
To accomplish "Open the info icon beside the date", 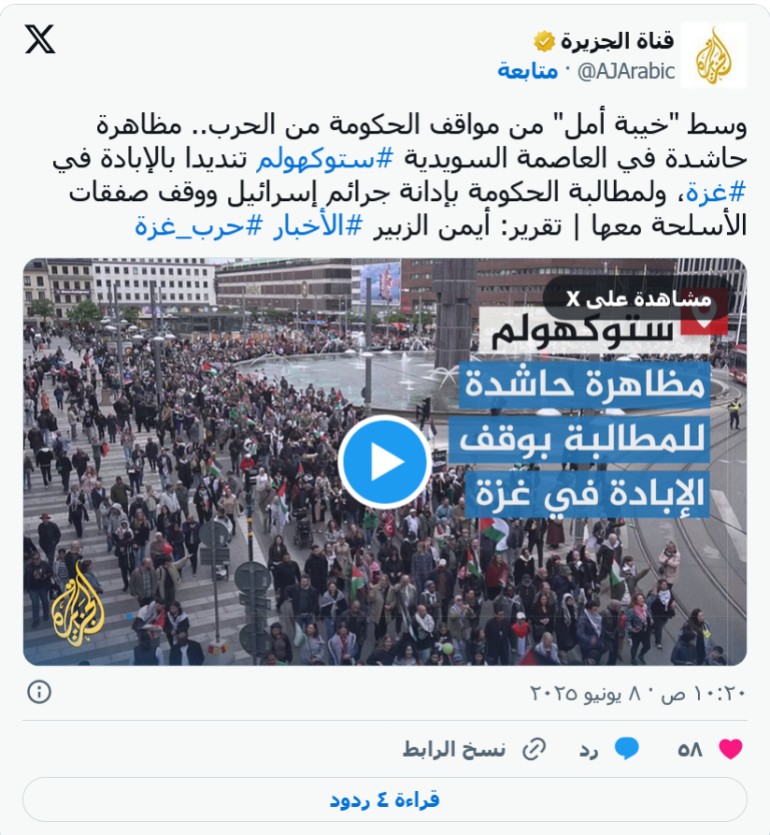I will [39, 691].
